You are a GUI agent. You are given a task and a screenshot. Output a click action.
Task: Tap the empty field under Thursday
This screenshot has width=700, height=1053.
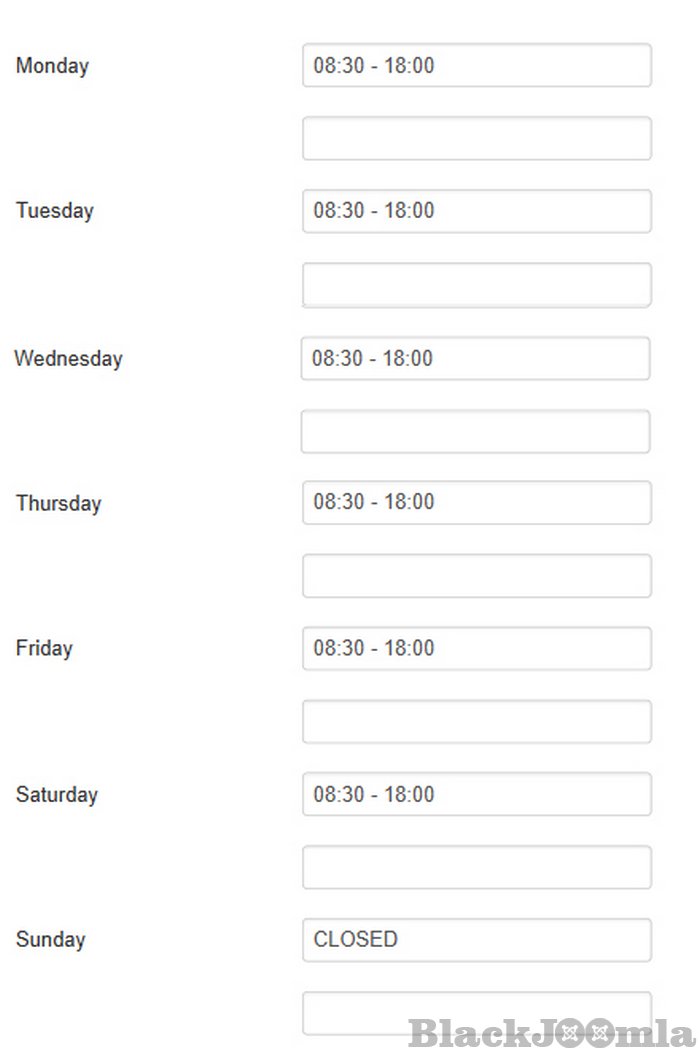477,576
